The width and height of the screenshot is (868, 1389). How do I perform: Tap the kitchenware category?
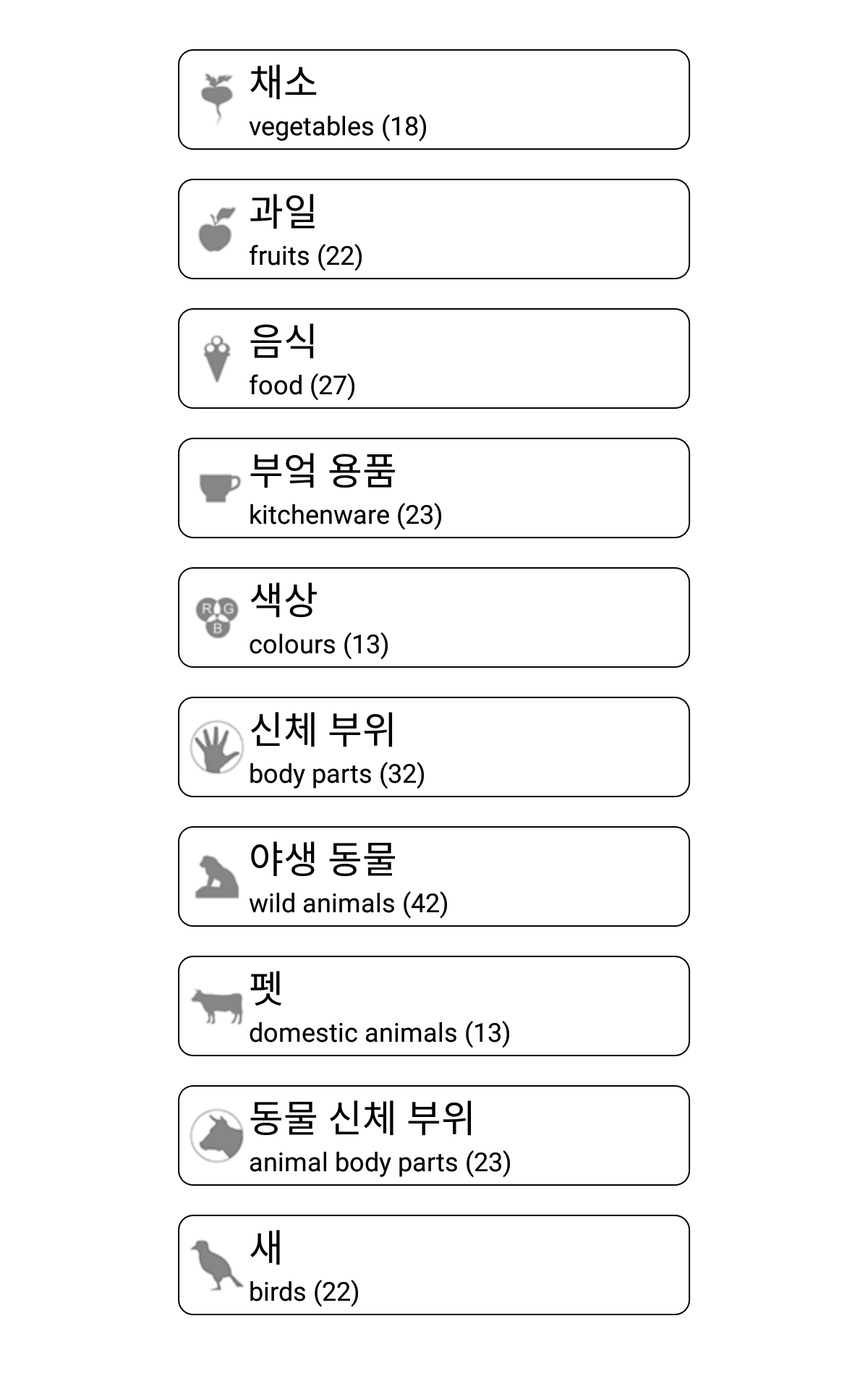point(434,488)
